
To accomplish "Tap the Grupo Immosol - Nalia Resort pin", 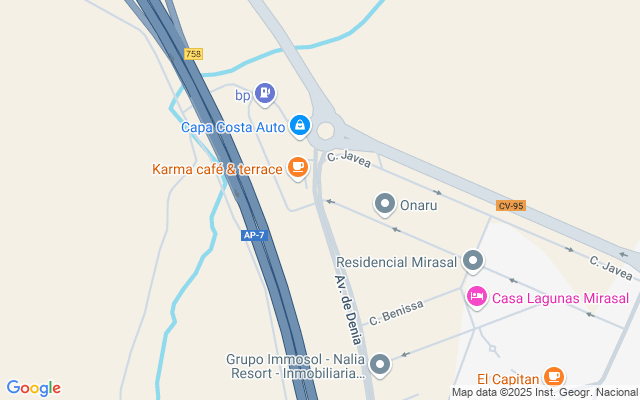I will pos(379,365).
